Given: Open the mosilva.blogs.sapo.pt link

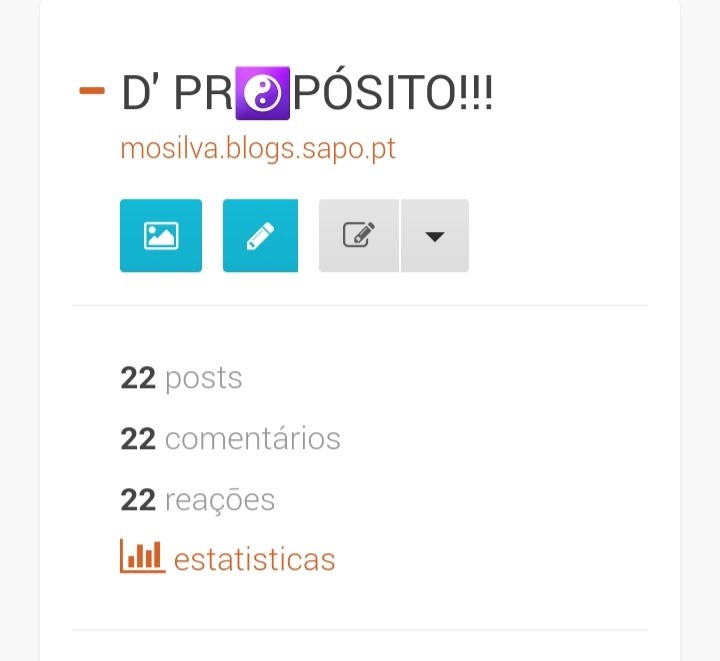Looking at the screenshot, I should point(258,149).
